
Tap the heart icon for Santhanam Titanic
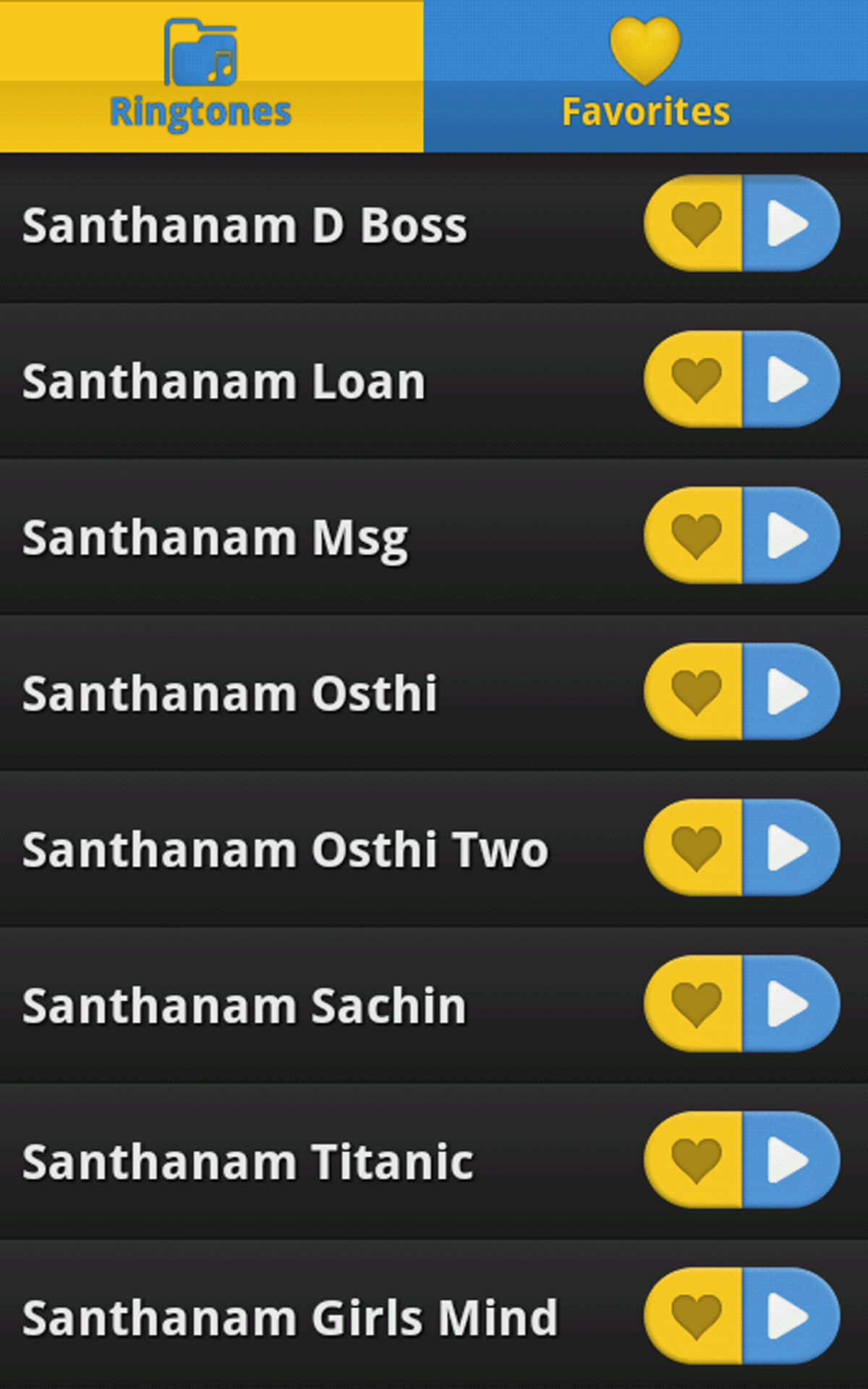point(695,1160)
